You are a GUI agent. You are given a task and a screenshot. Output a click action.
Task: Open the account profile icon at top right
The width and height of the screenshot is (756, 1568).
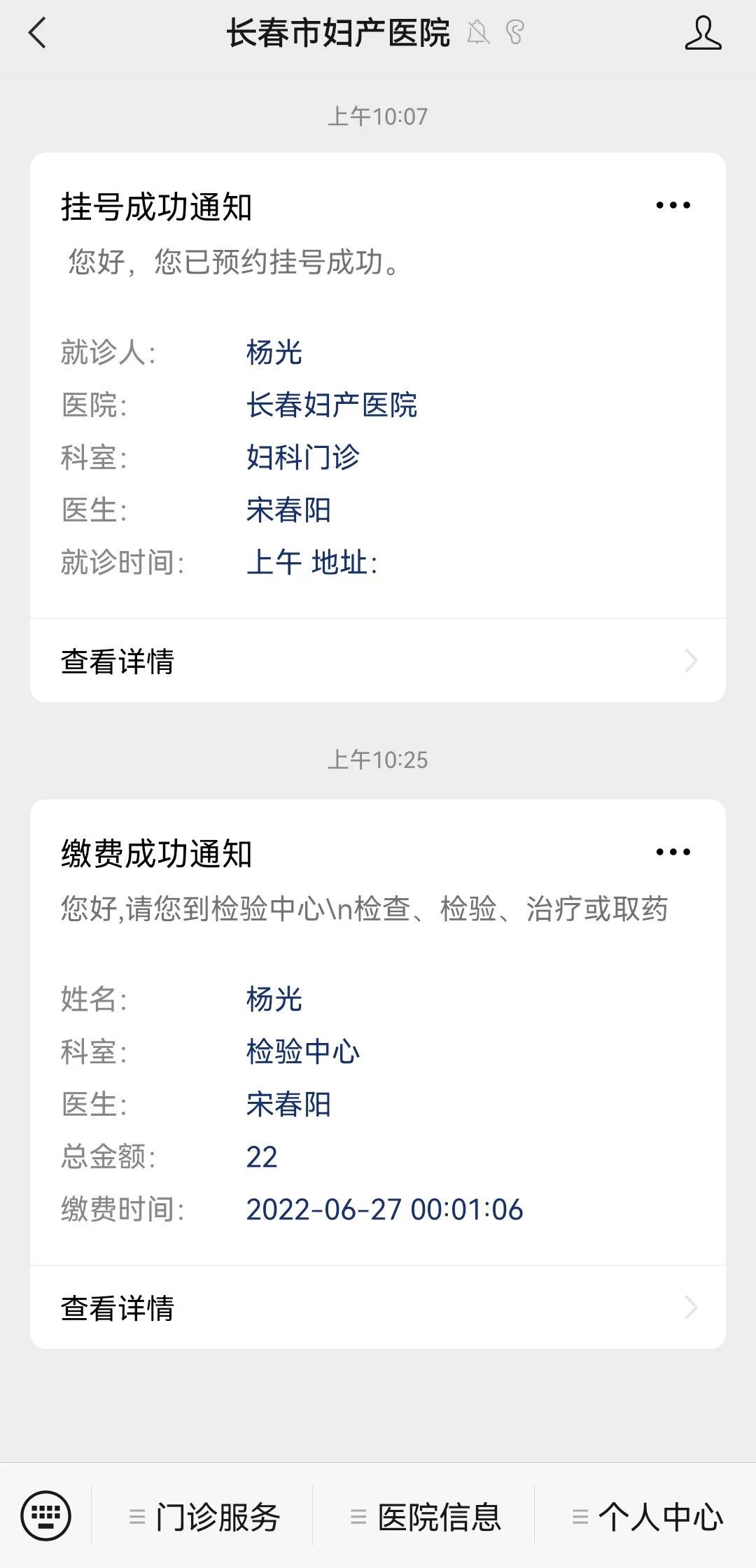click(703, 33)
